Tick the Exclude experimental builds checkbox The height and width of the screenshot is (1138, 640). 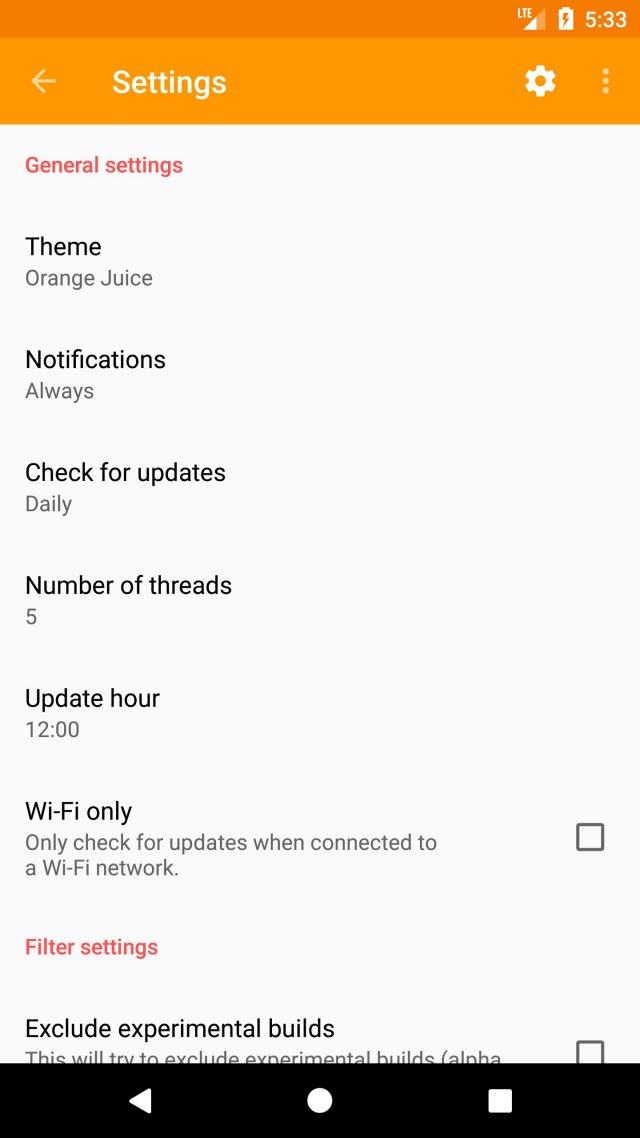coord(590,1050)
